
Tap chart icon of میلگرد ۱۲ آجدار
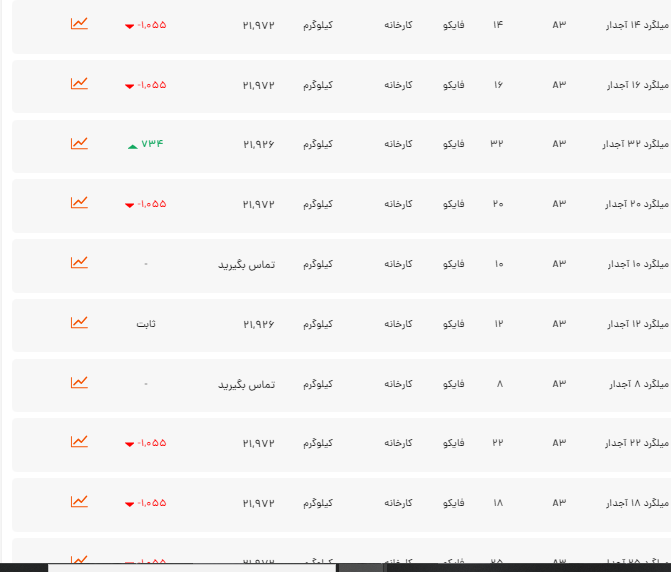tap(79, 322)
